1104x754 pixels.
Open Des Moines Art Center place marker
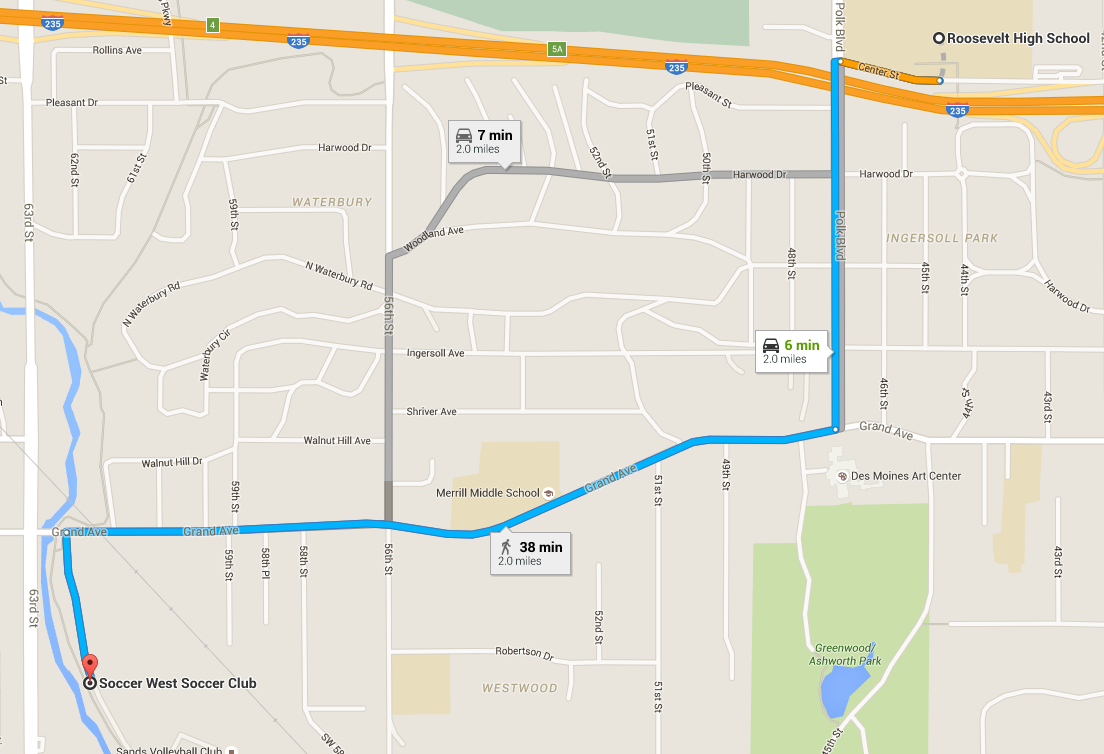(x=843, y=476)
